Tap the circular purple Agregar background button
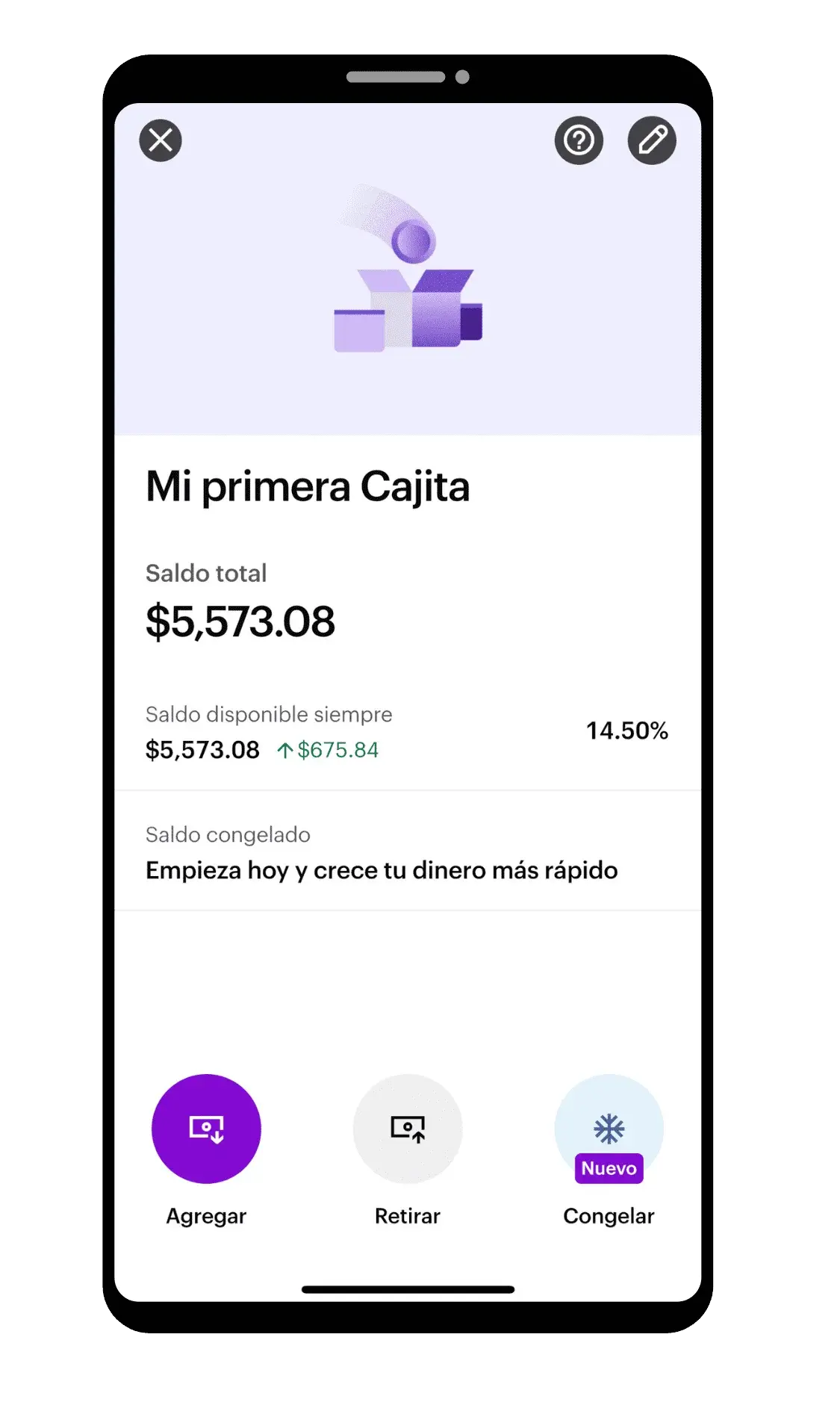Viewport: 840px width, 1405px height. click(x=206, y=1129)
